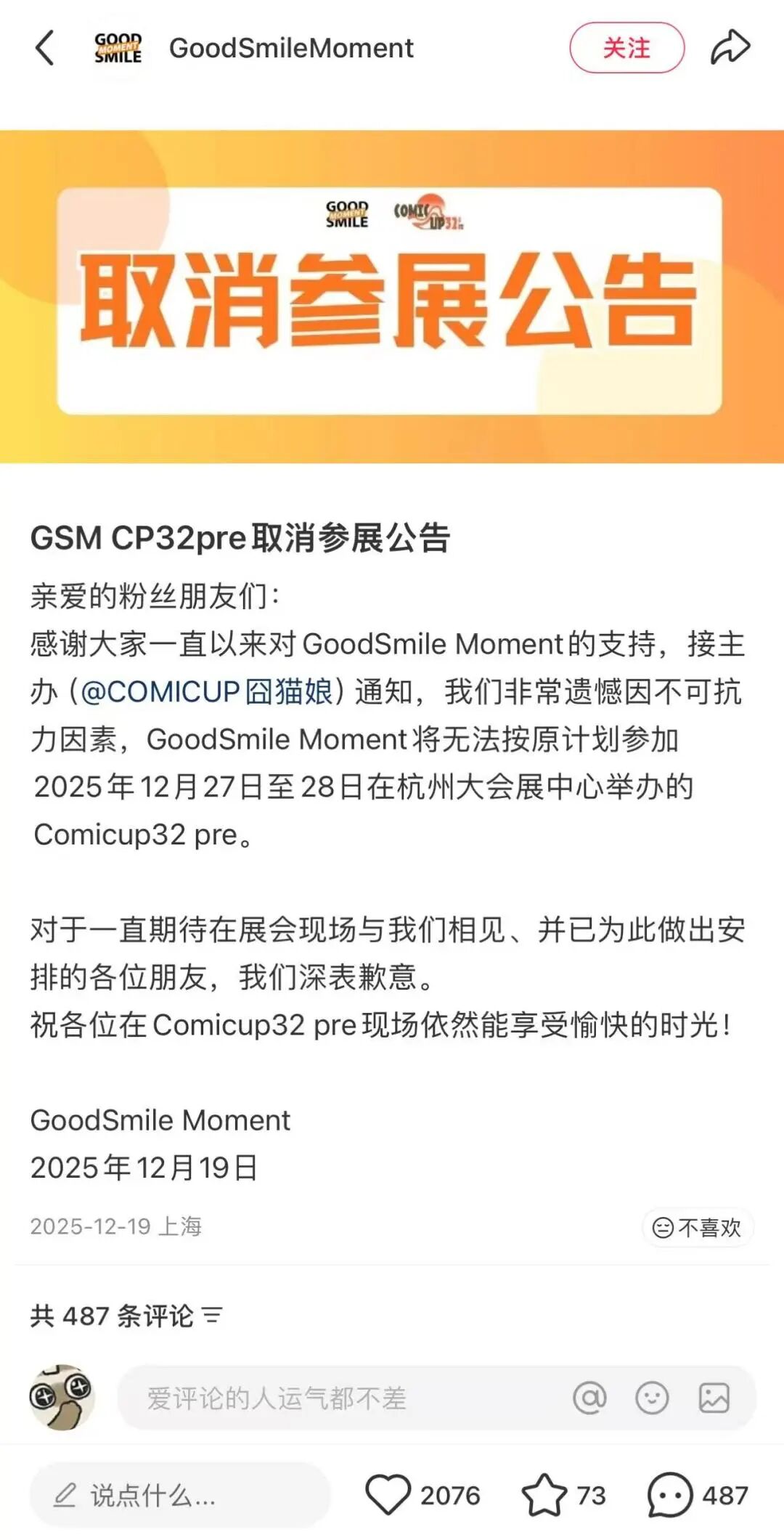Follow GoodSmileMoment with the 关注 button

627,48
